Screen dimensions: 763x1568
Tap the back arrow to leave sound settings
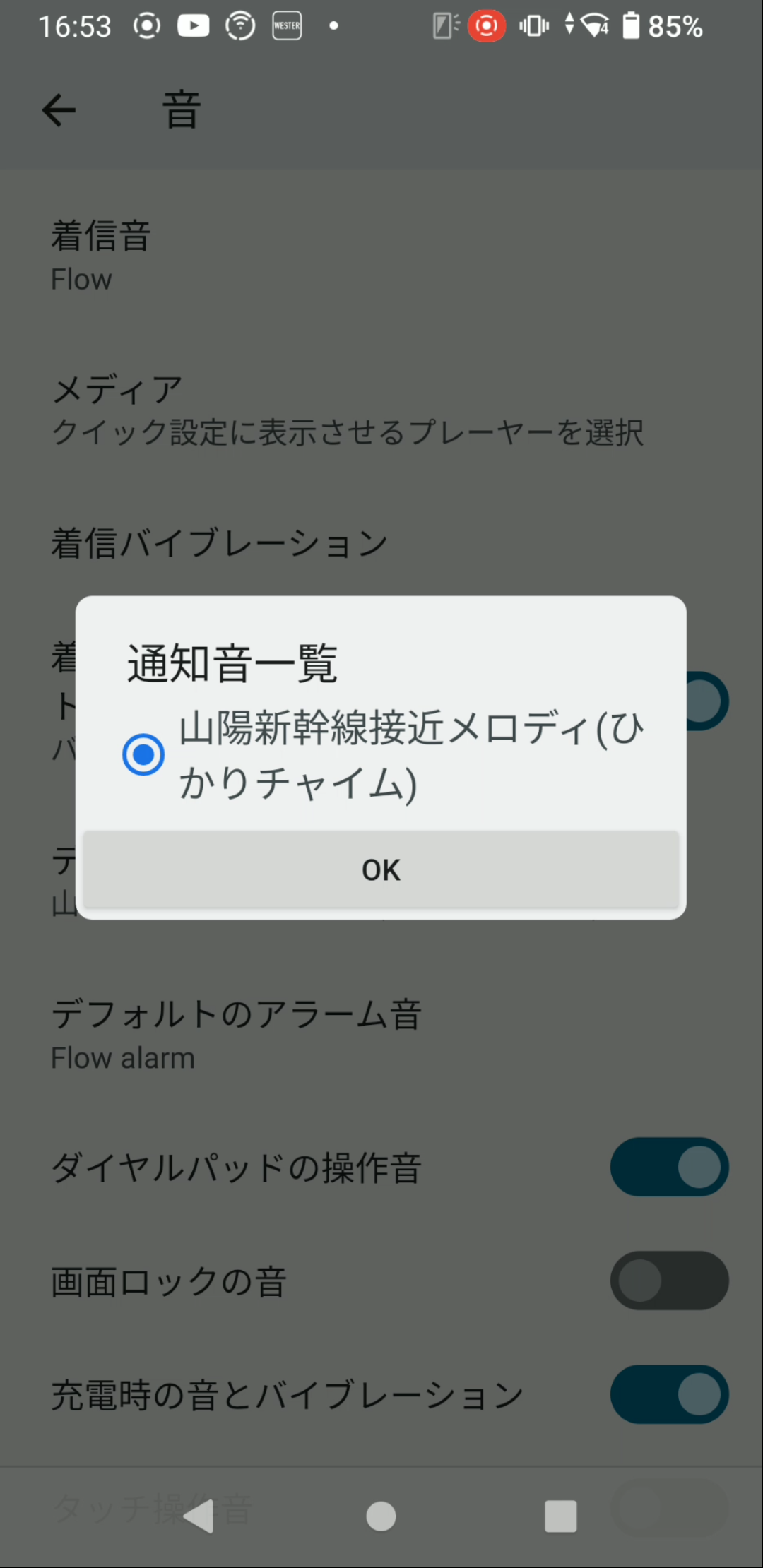coord(59,109)
